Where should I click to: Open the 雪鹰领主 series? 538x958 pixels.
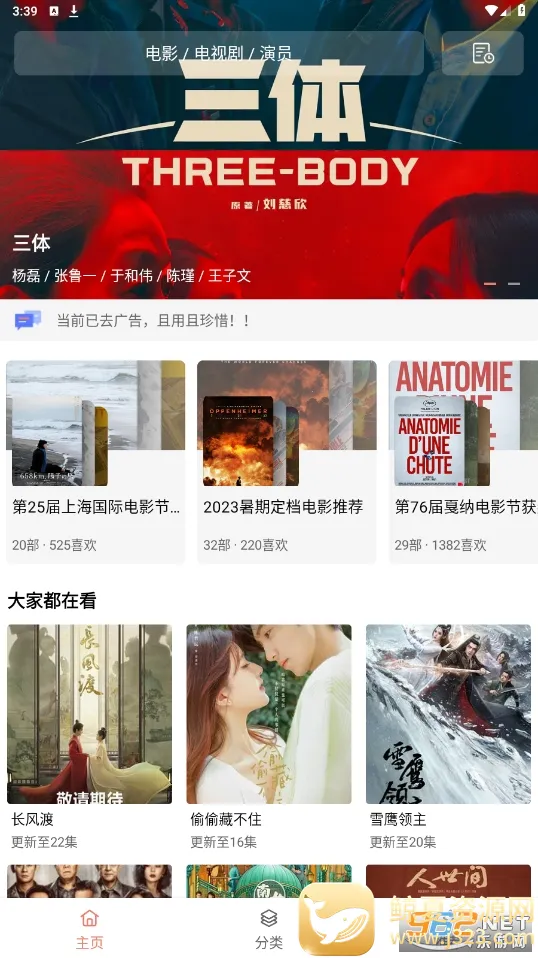pyautogui.click(x=448, y=737)
